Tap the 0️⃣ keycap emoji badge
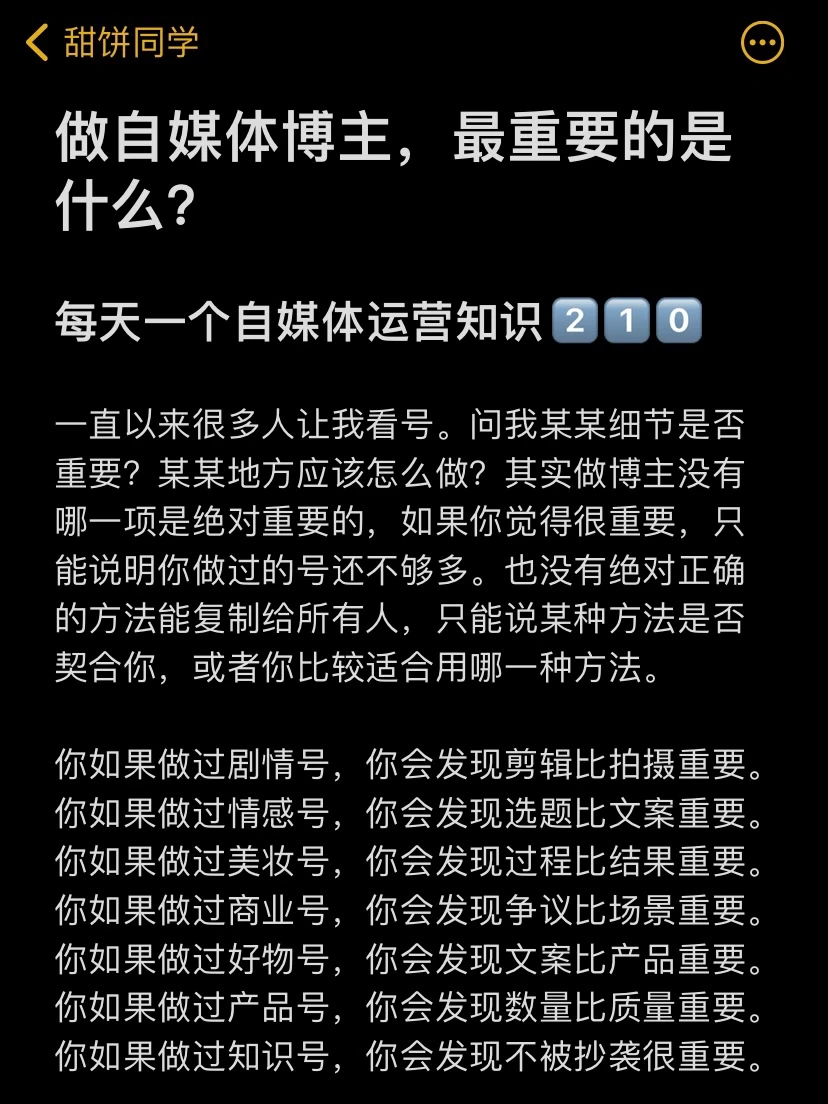 (x=678, y=320)
